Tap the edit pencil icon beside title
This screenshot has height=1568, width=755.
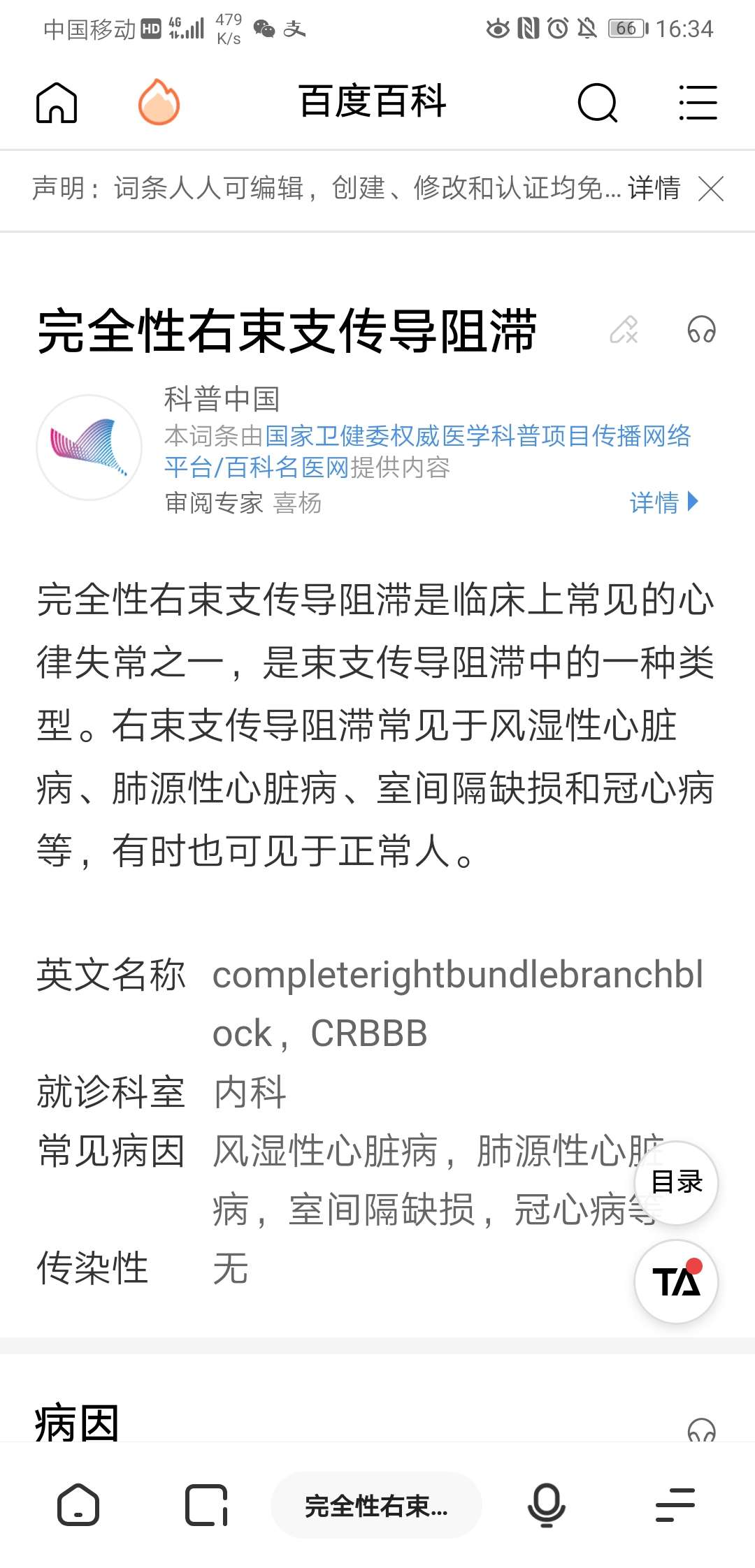(x=624, y=330)
